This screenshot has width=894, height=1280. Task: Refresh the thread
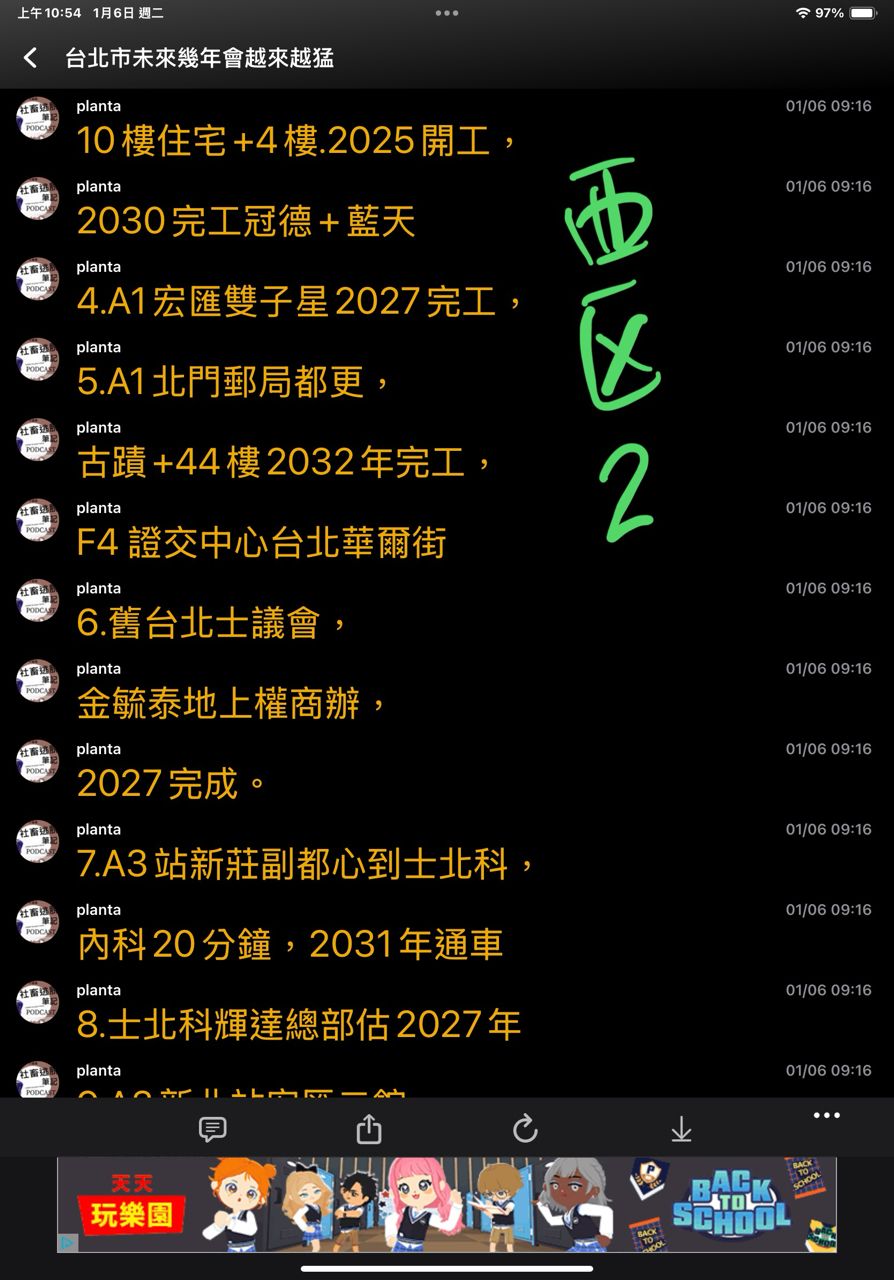coord(525,1129)
